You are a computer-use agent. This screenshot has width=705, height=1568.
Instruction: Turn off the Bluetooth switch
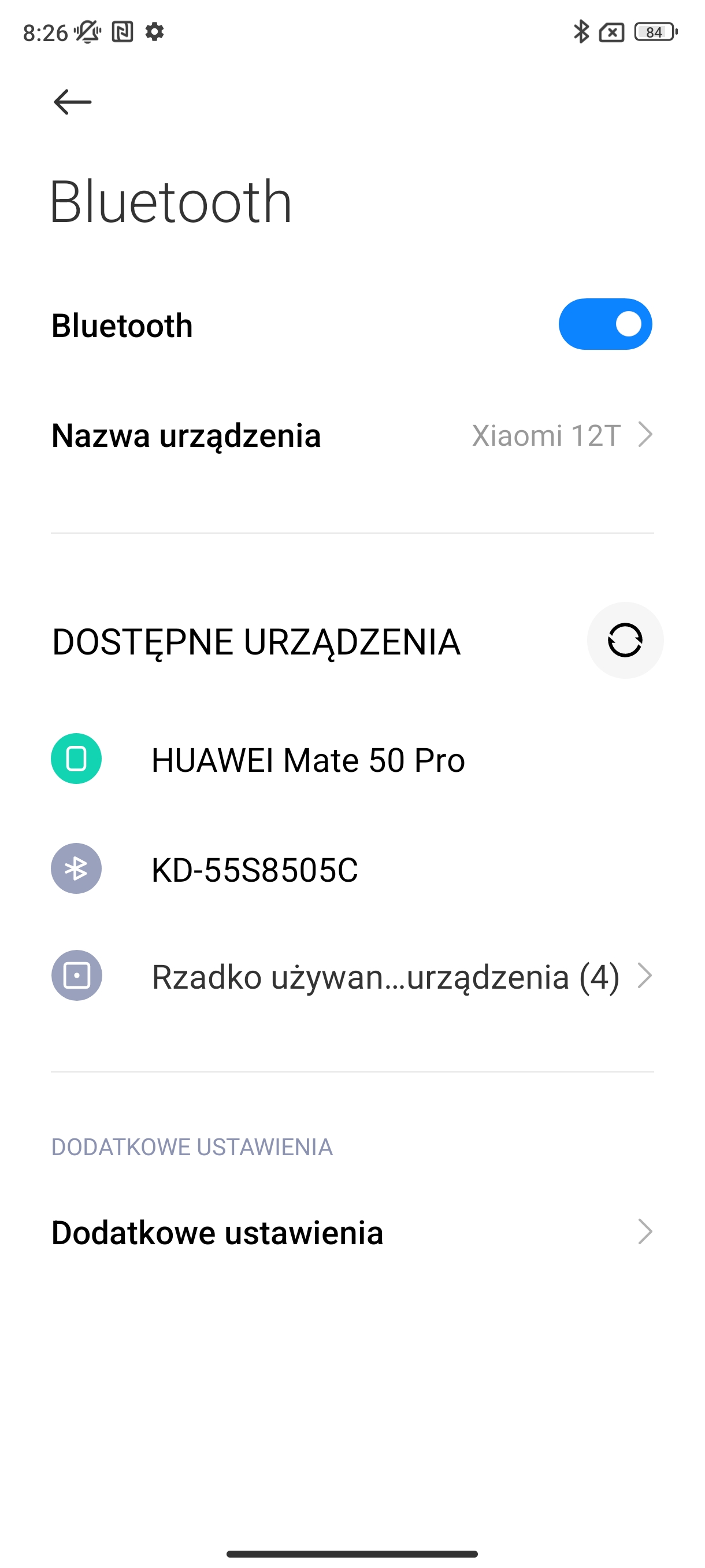(604, 324)
